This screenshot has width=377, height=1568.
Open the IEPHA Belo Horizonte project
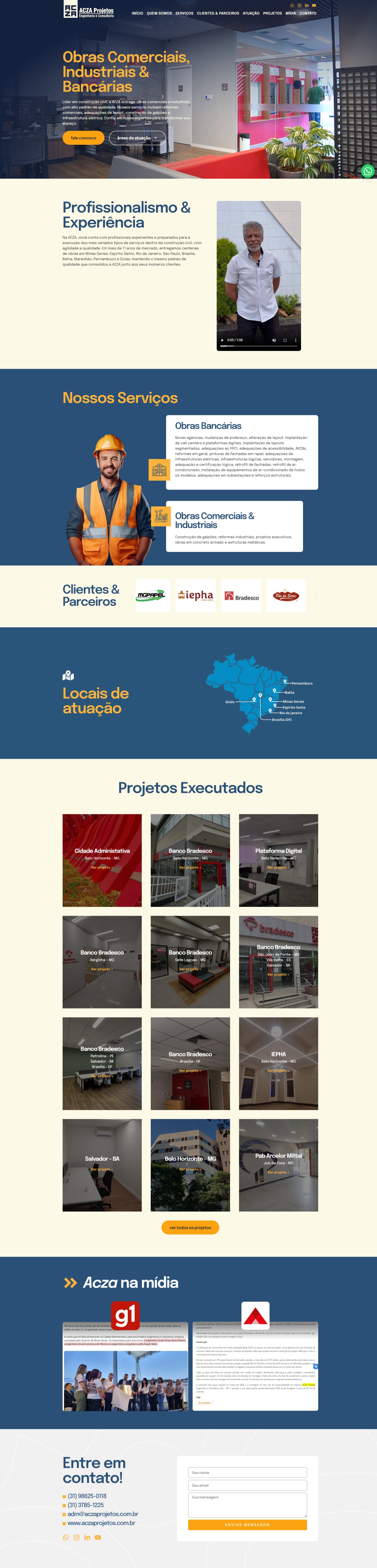click(x=278, y=1063)
